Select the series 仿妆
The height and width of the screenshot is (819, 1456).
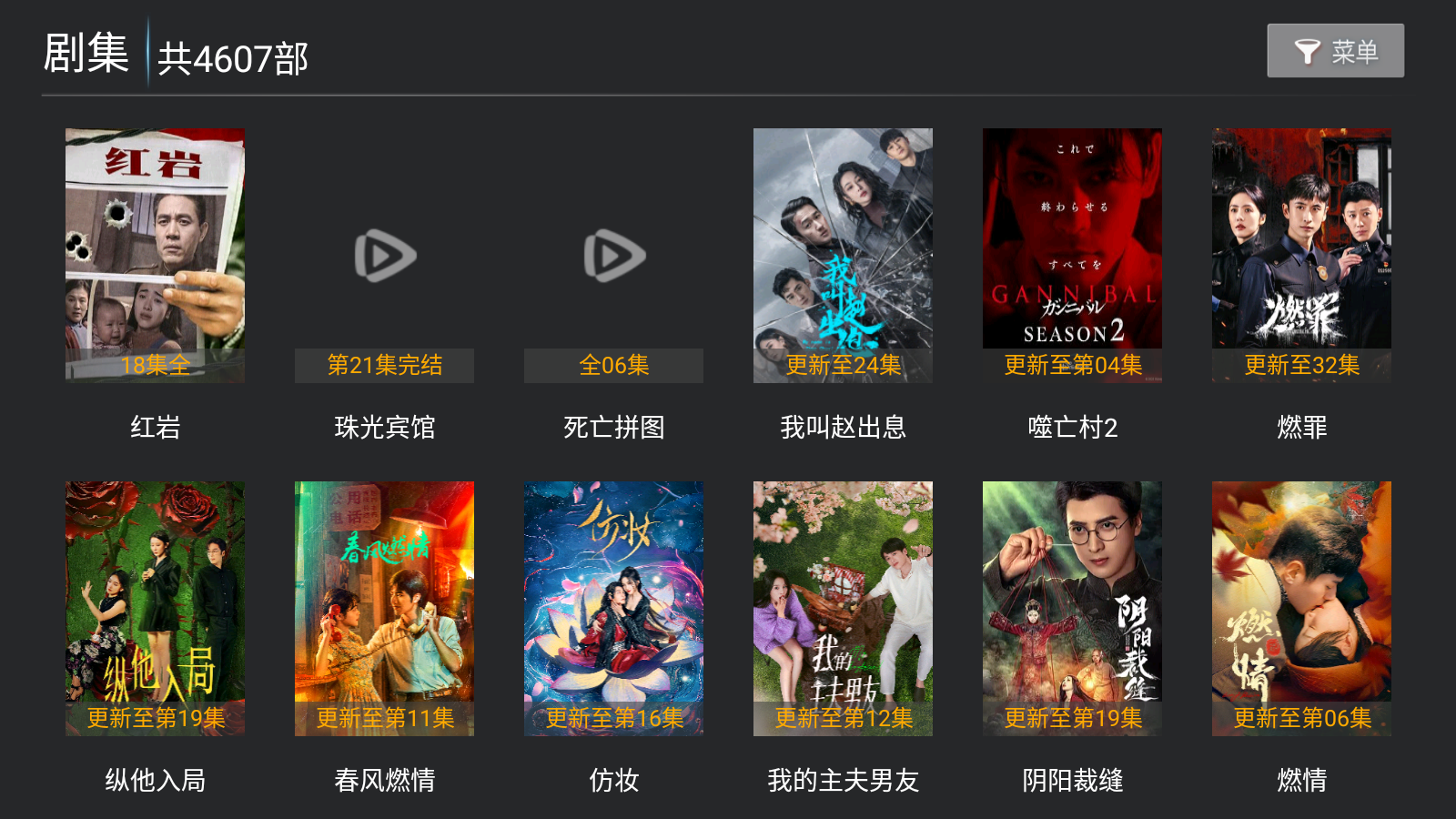(613, 608)
